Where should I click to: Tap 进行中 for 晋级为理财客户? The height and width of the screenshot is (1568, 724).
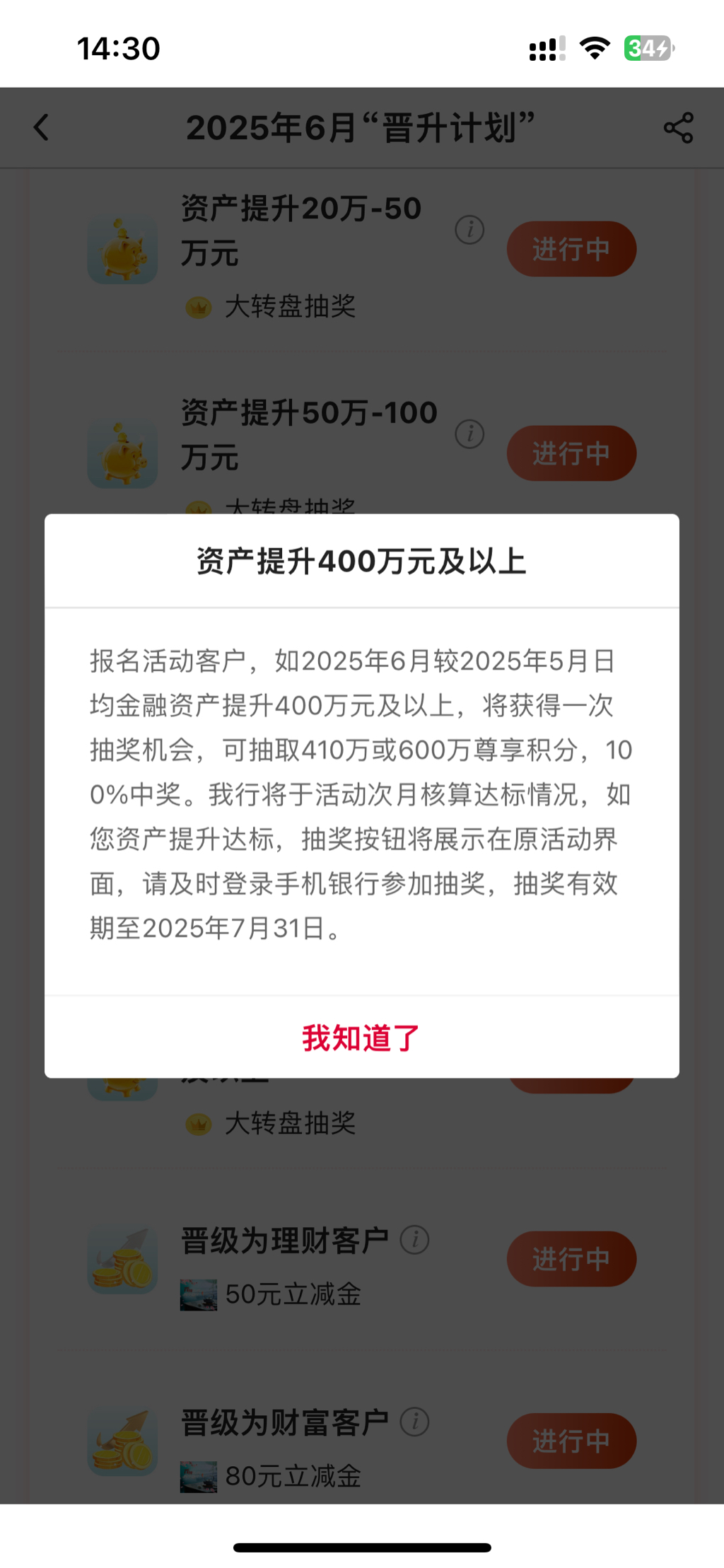(571, 1259)
